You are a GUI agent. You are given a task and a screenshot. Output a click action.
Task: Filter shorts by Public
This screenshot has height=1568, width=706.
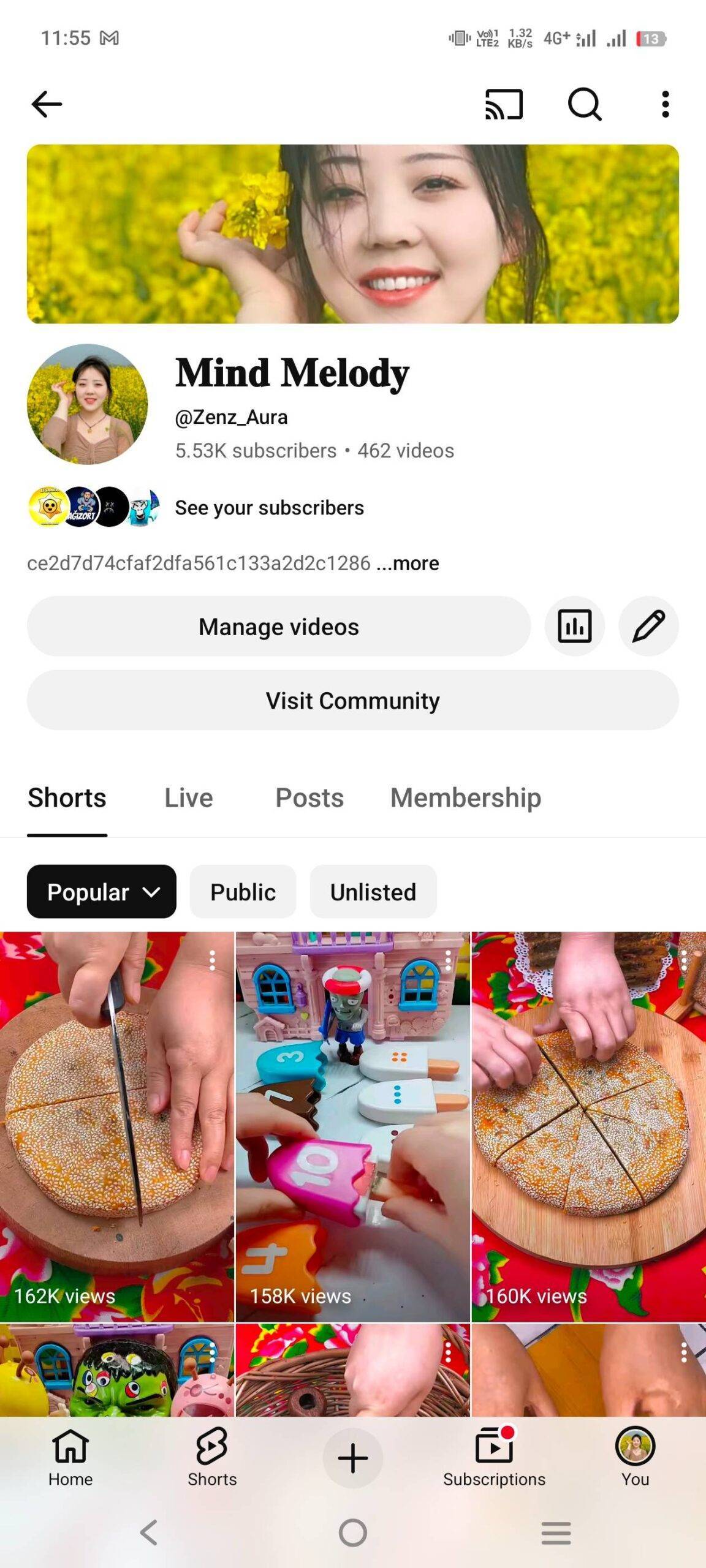click(243, 892)
